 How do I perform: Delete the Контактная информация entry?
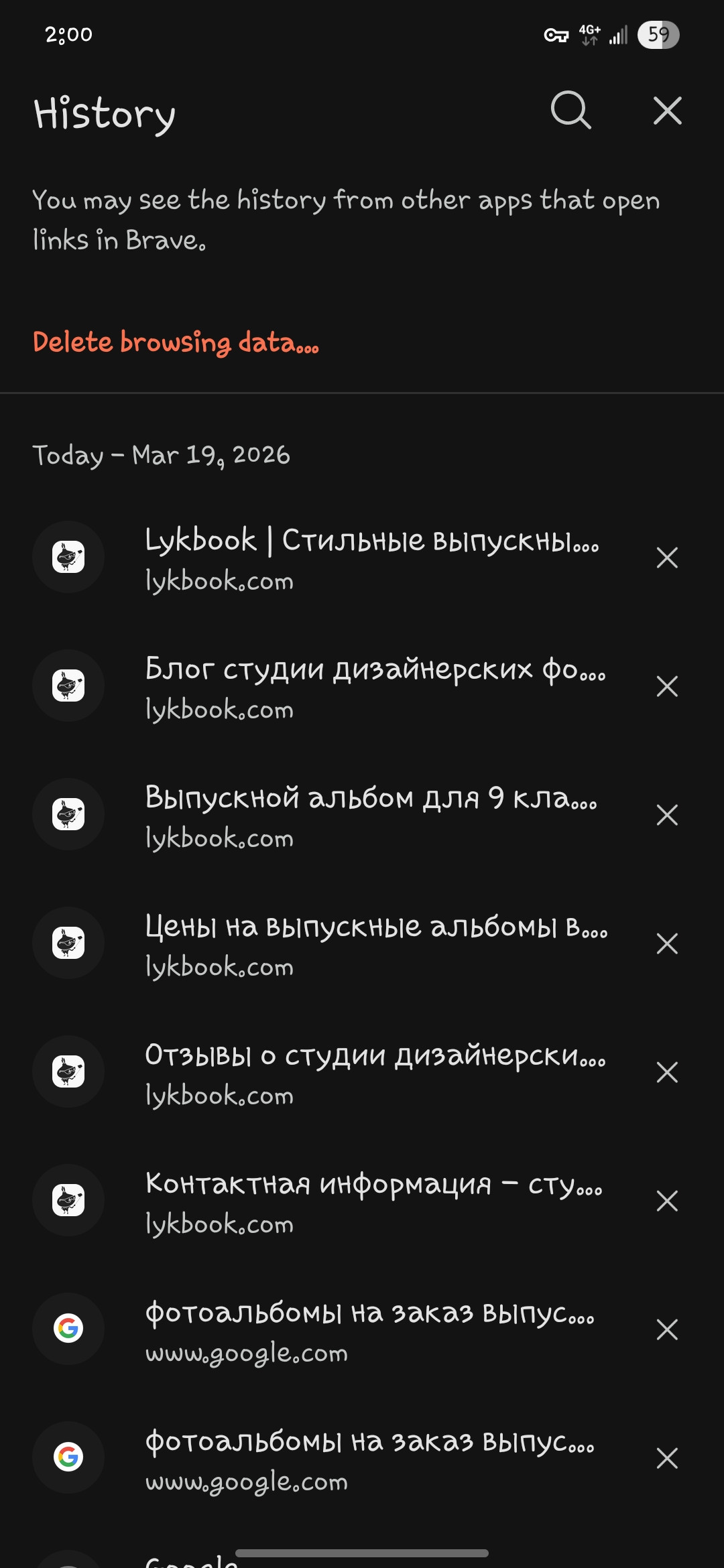(667, 1201)
